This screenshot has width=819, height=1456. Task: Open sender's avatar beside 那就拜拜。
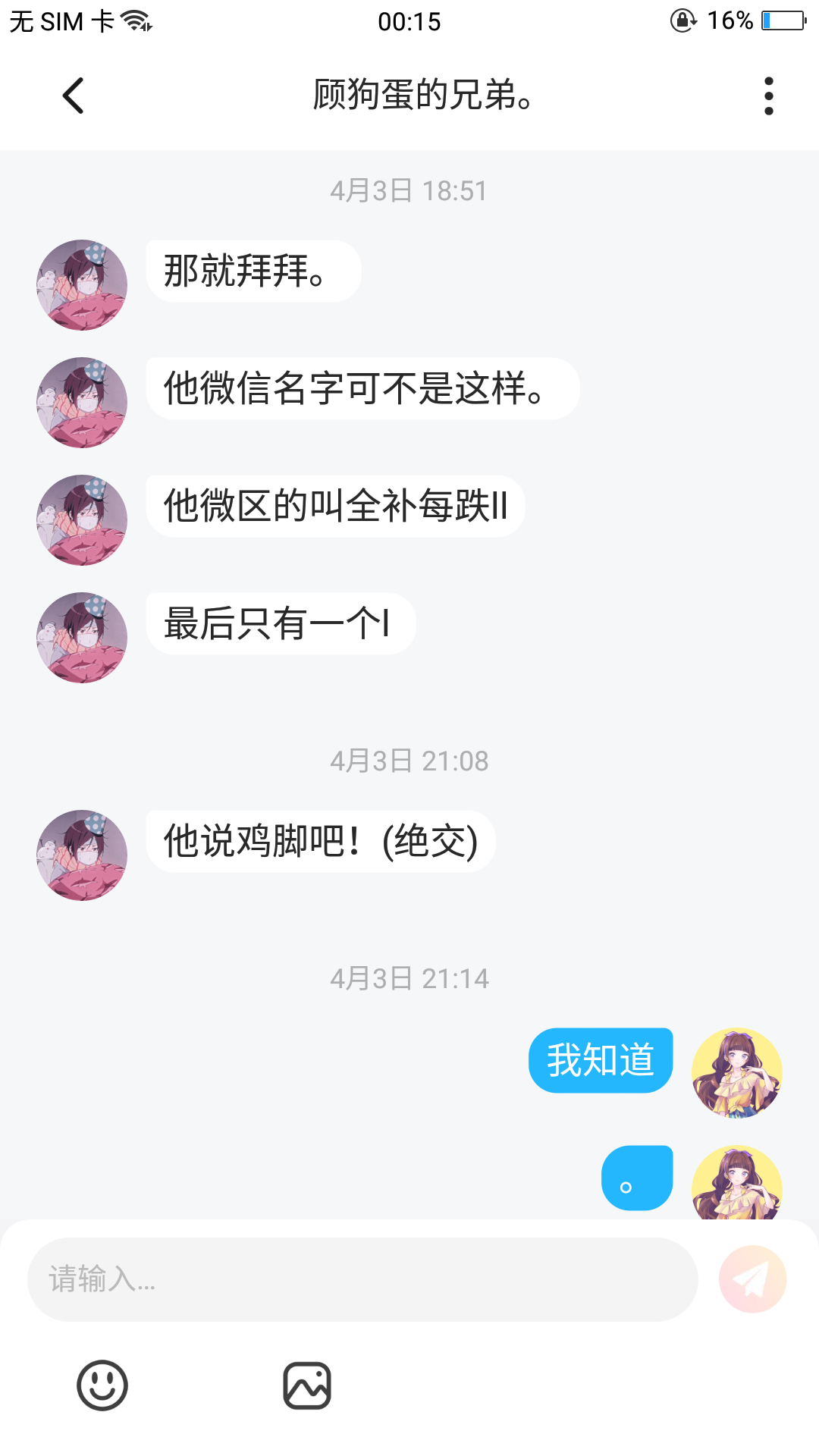82,285
